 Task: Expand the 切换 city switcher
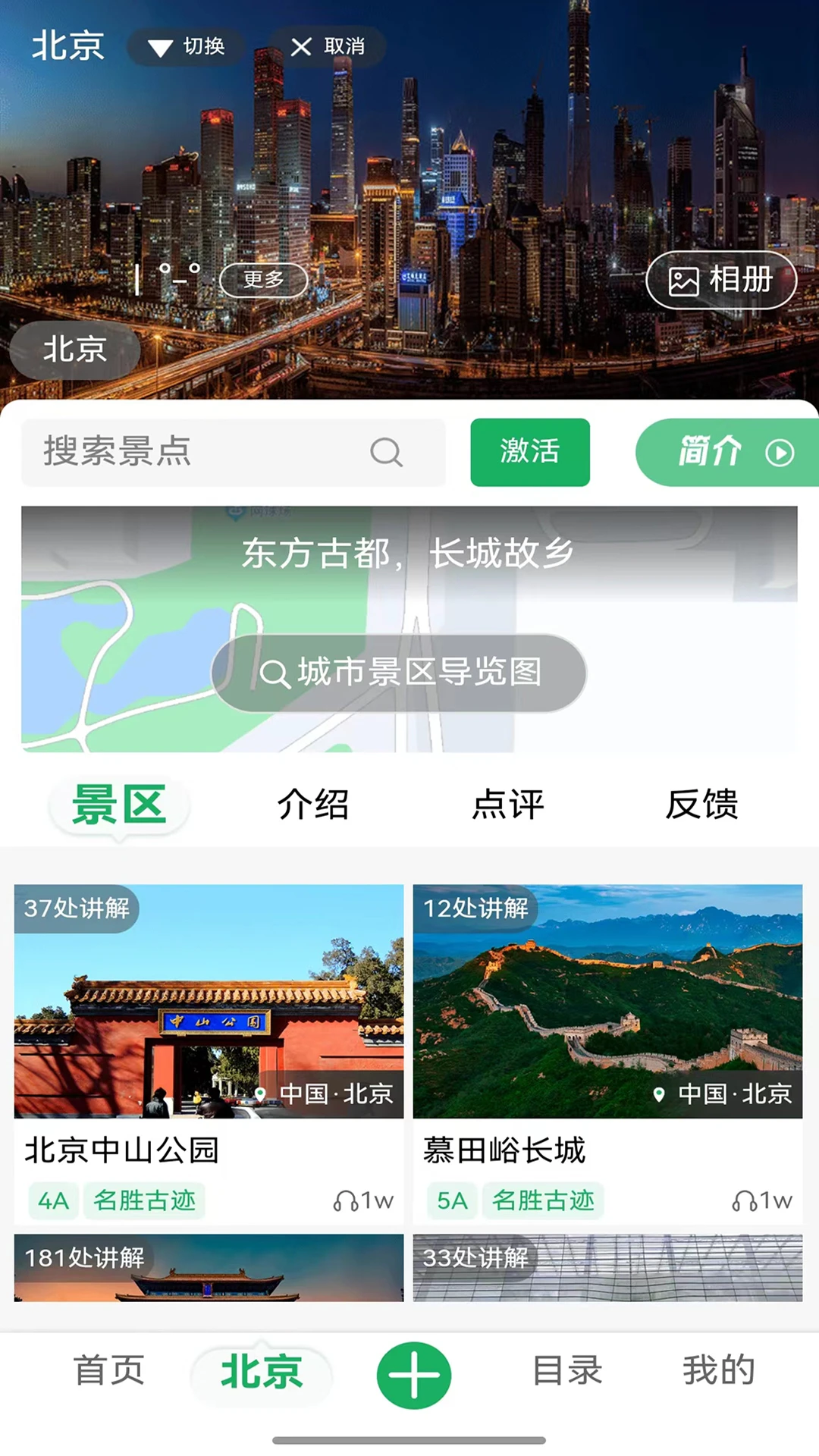click(x=186, y=45)
